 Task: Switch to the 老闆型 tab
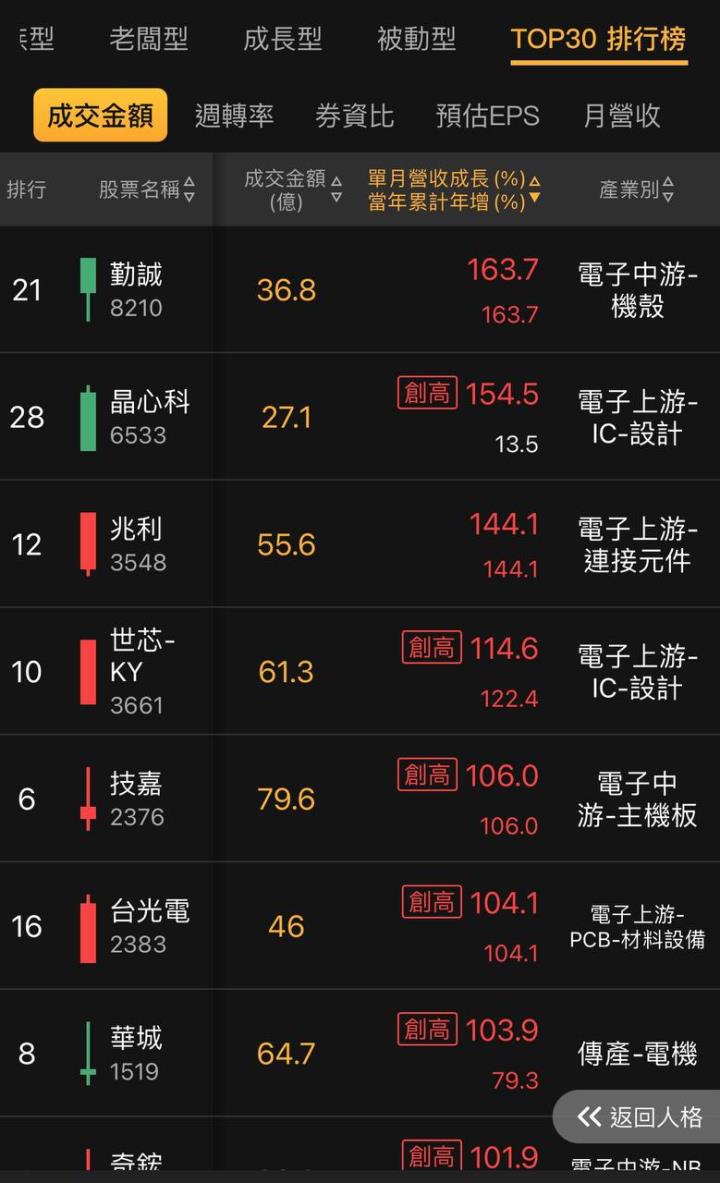148,39
